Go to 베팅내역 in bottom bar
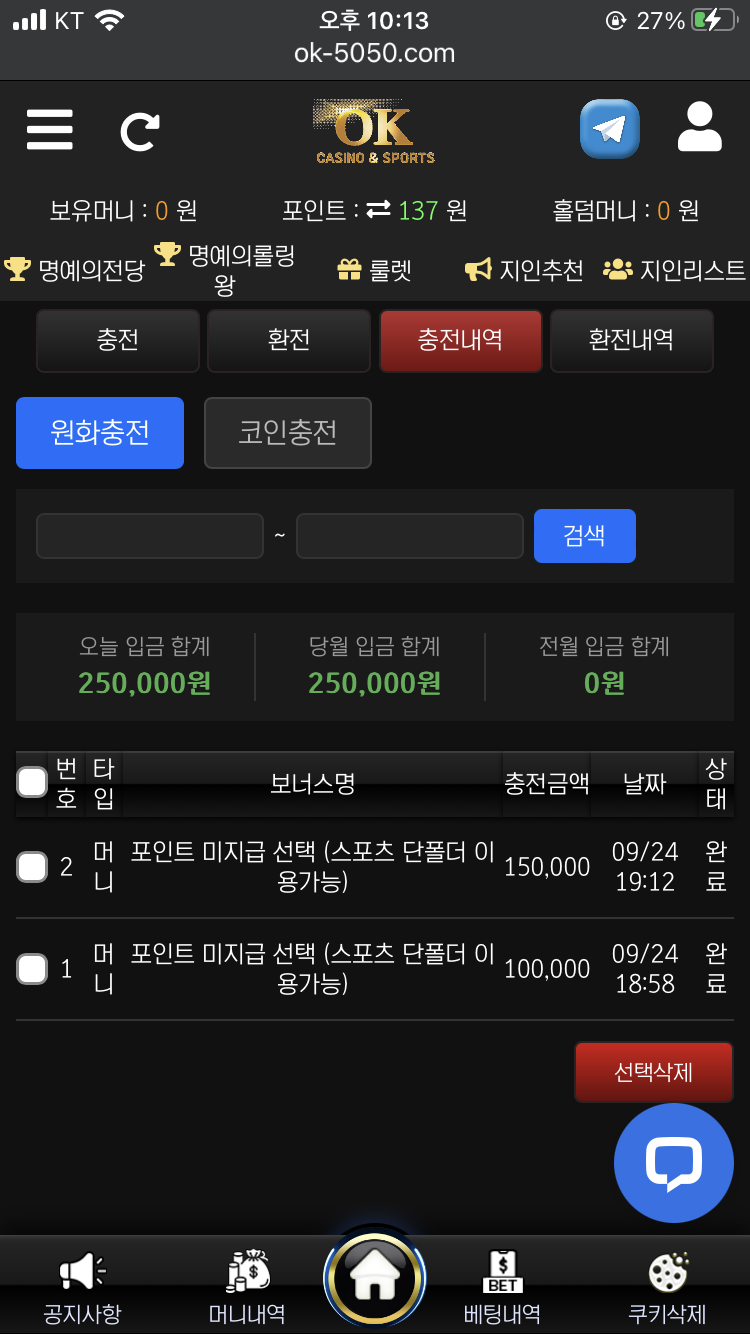Screen dimensions: 750x1334 502,1288
